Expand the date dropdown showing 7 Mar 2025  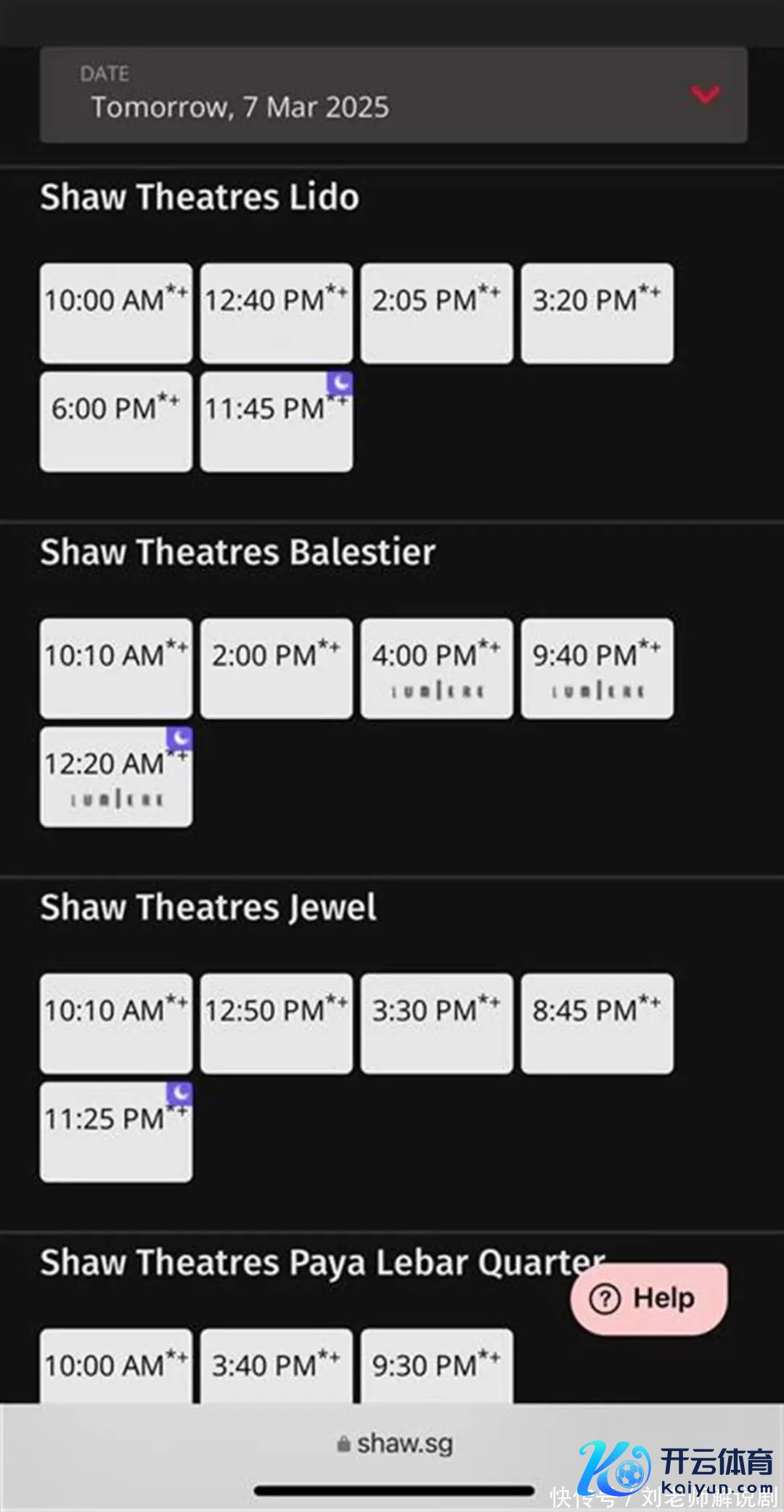pyautogui.click(x=393, y=95)
